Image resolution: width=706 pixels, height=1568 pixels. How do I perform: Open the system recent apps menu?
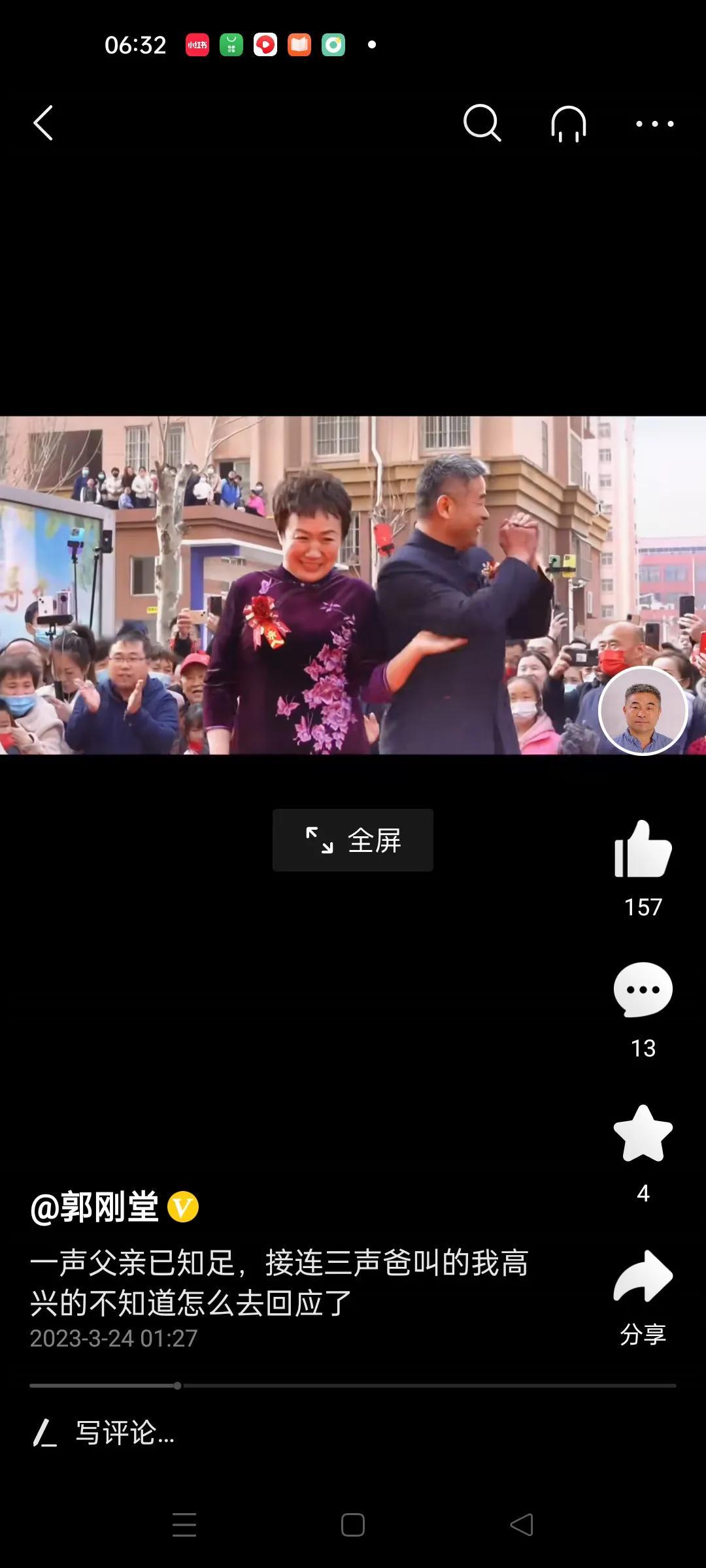tap(184, 1525)
